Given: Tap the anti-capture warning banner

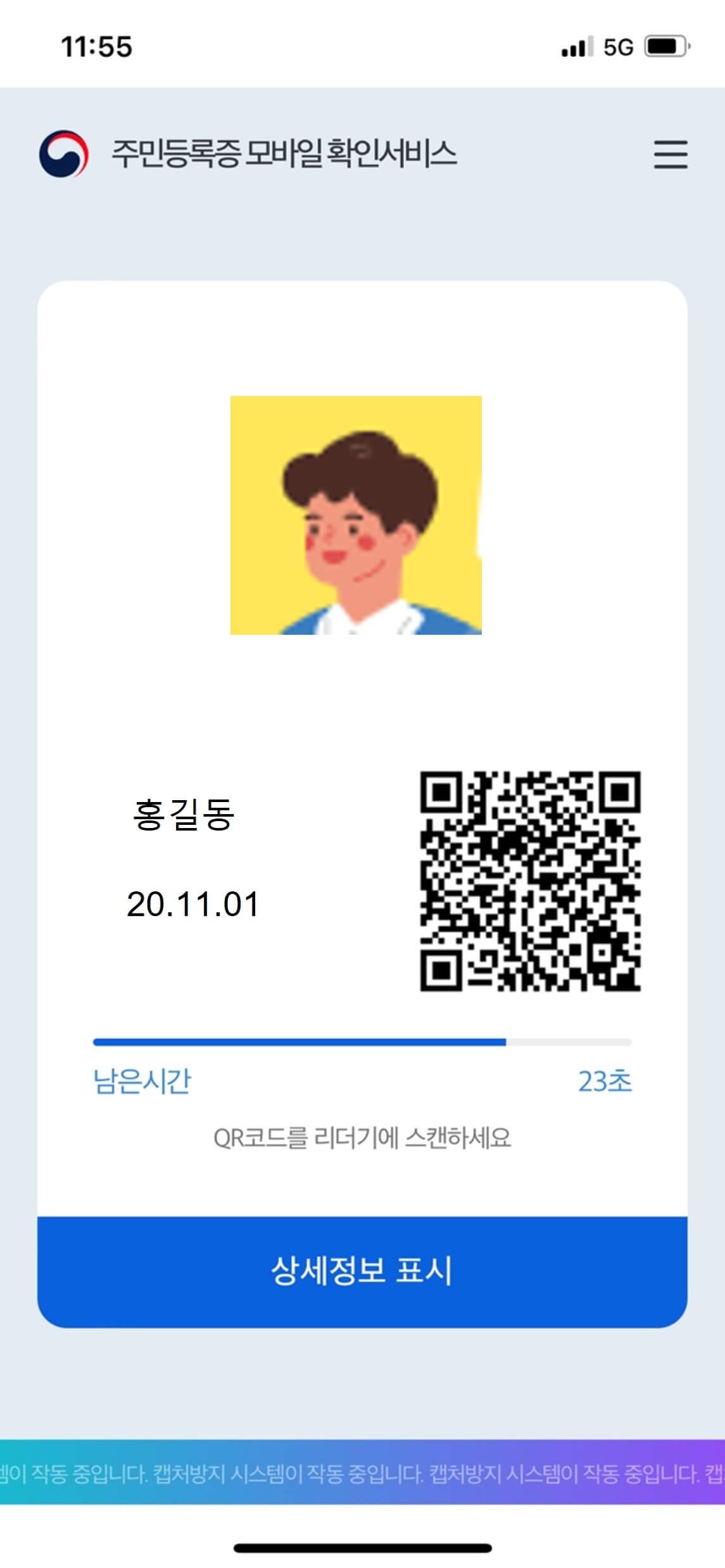Looking at the screenshot, I should pyautogui.click(x=362, y=1469).
